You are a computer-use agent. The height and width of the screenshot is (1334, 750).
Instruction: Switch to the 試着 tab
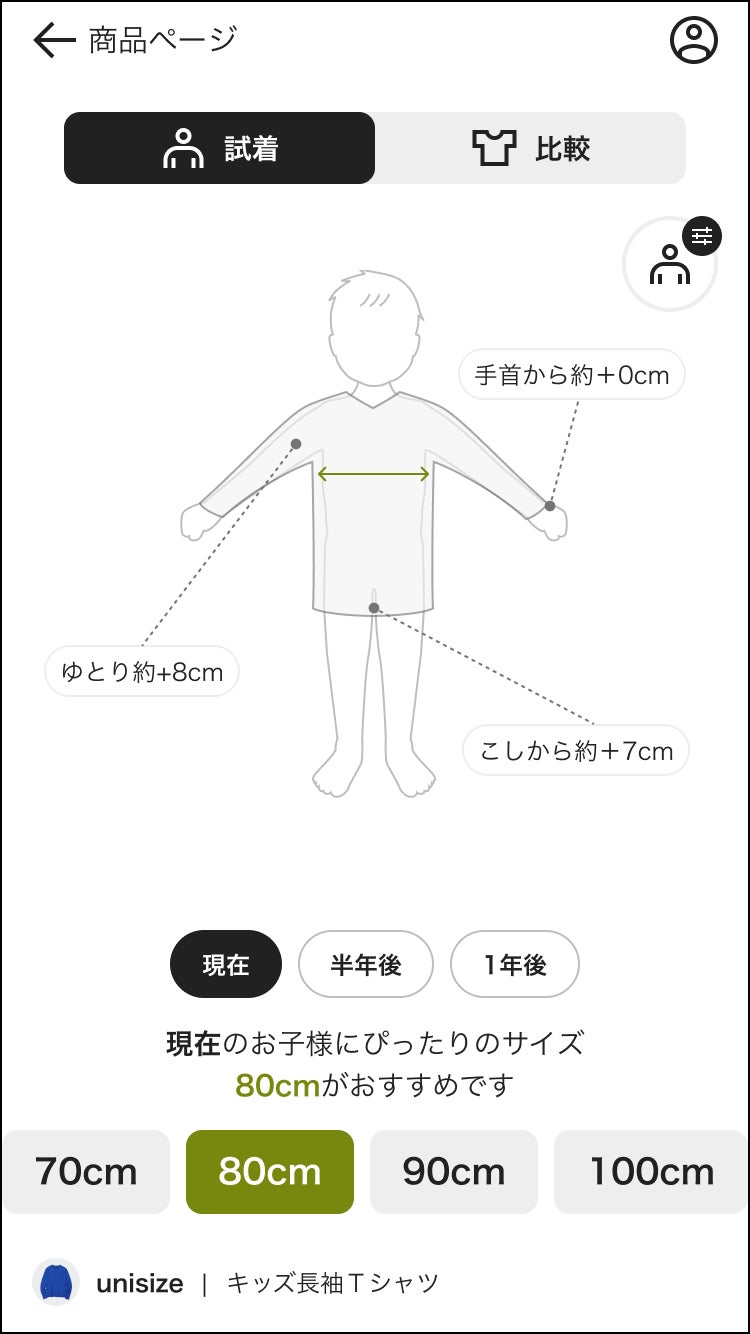tap(220, 148)
